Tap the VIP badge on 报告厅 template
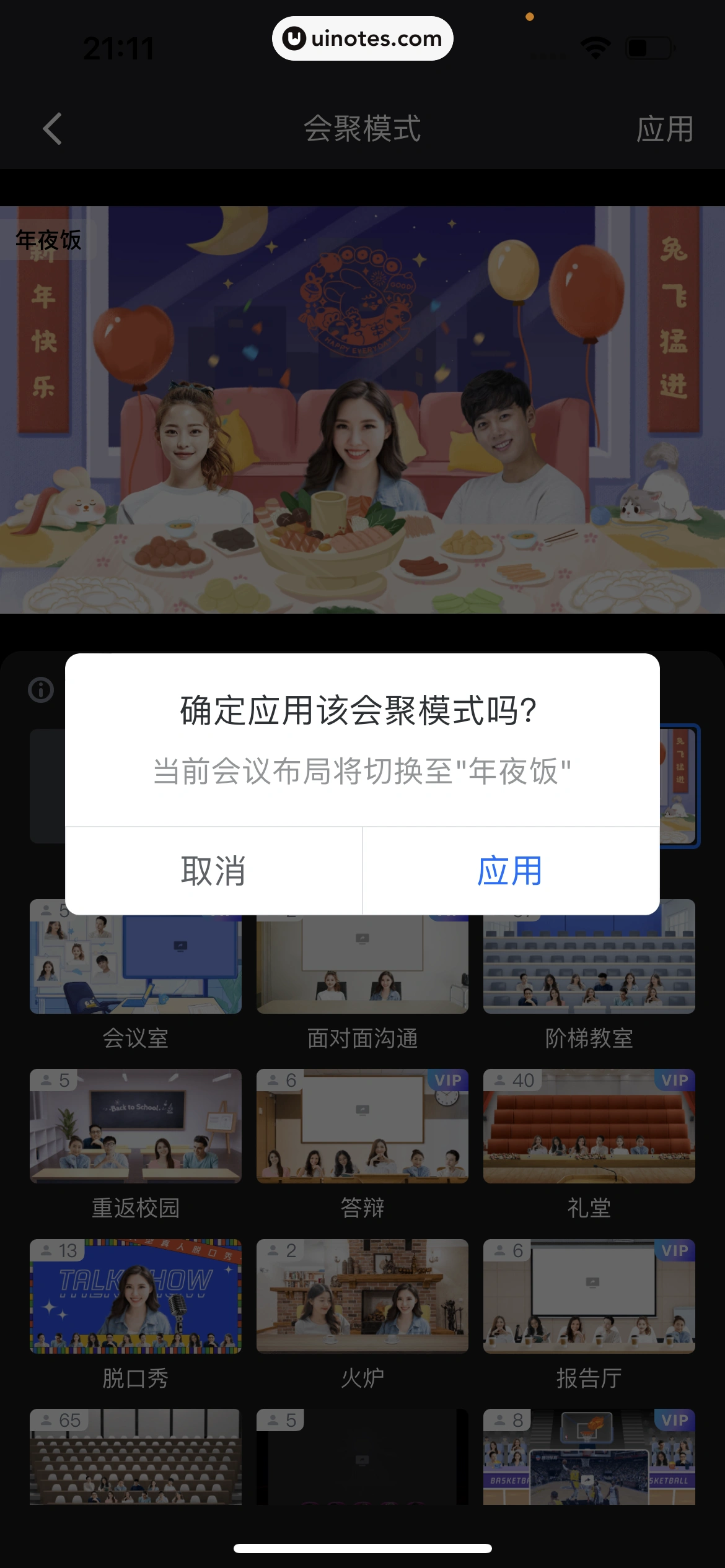The image size is (725, 1568). click(x=674, y=1250)
